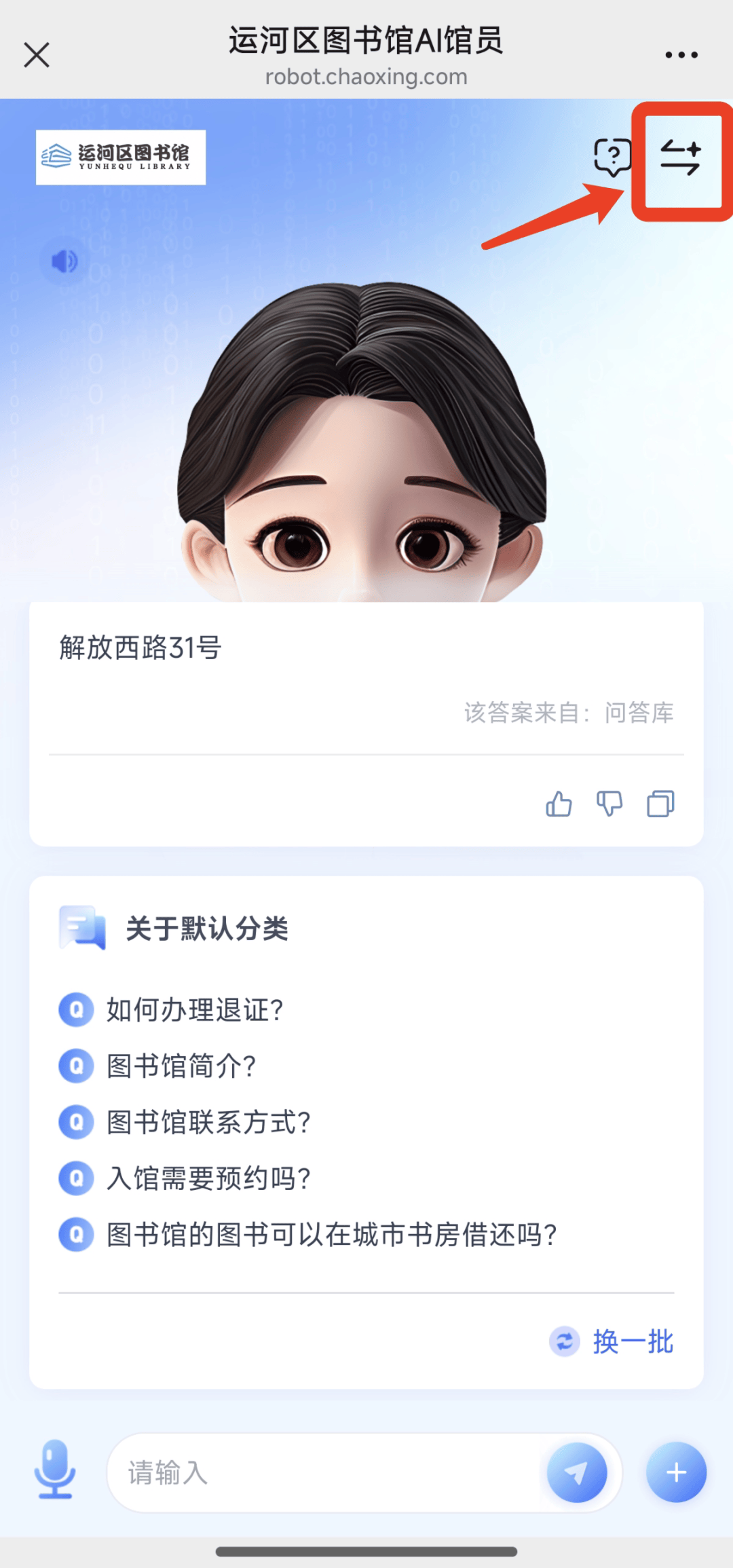Start voice input with the microphone

pos(55,1470)
